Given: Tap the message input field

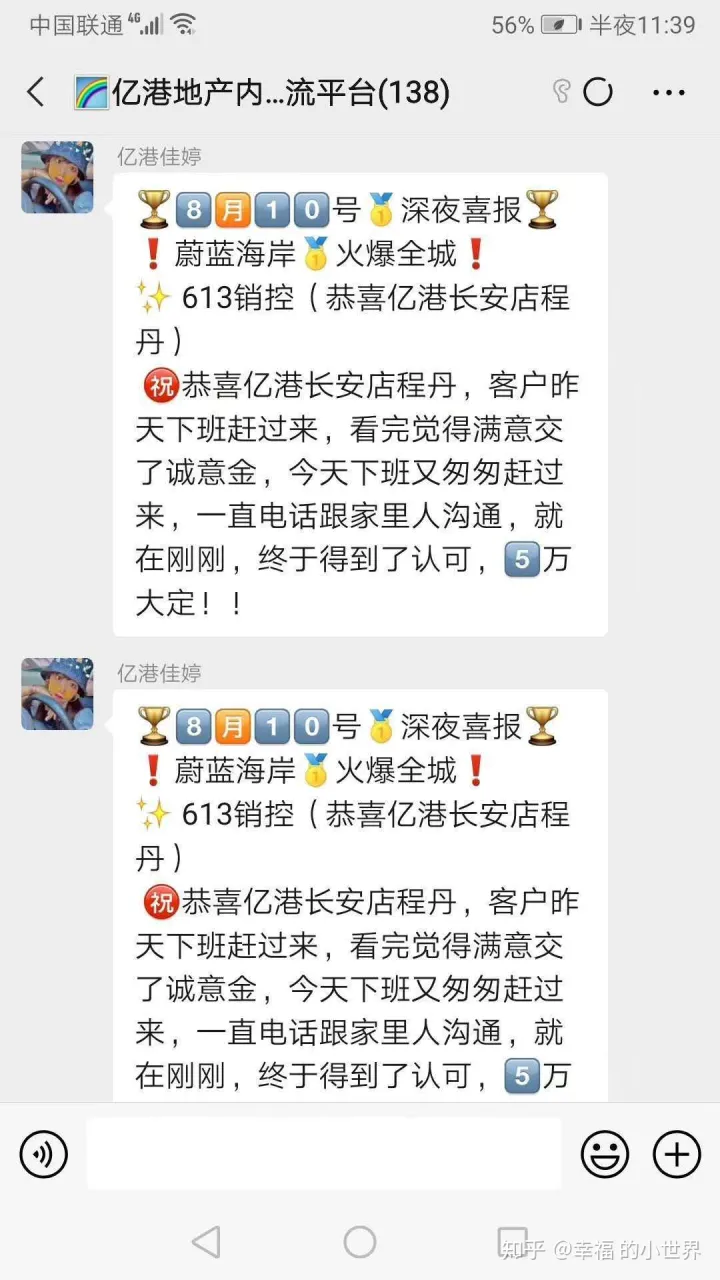Looking at the screenshot, I should pos(323,1154).
